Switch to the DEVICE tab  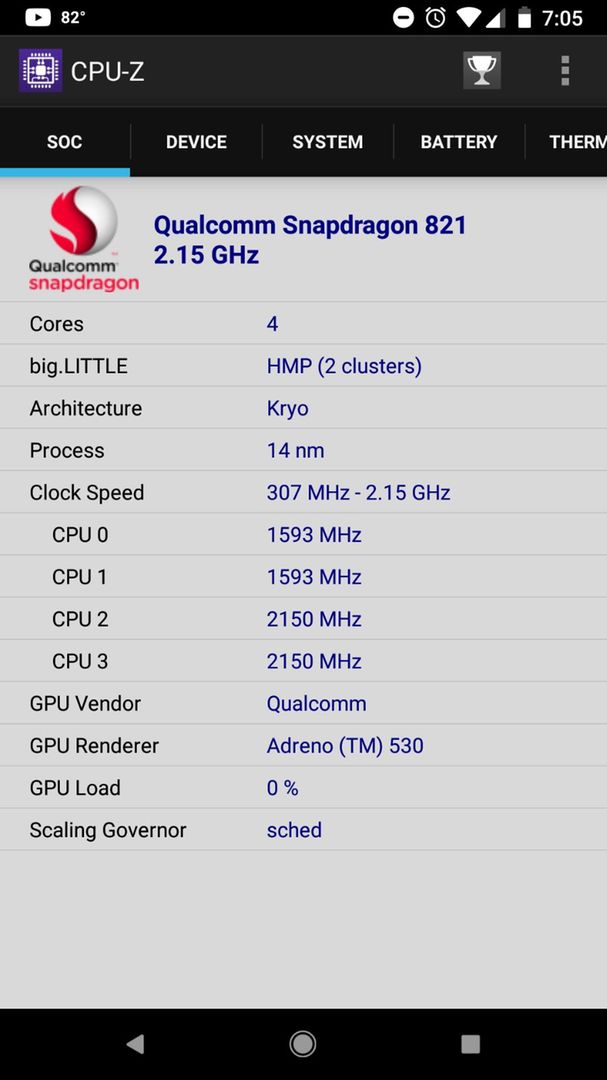tap(196, 142)
